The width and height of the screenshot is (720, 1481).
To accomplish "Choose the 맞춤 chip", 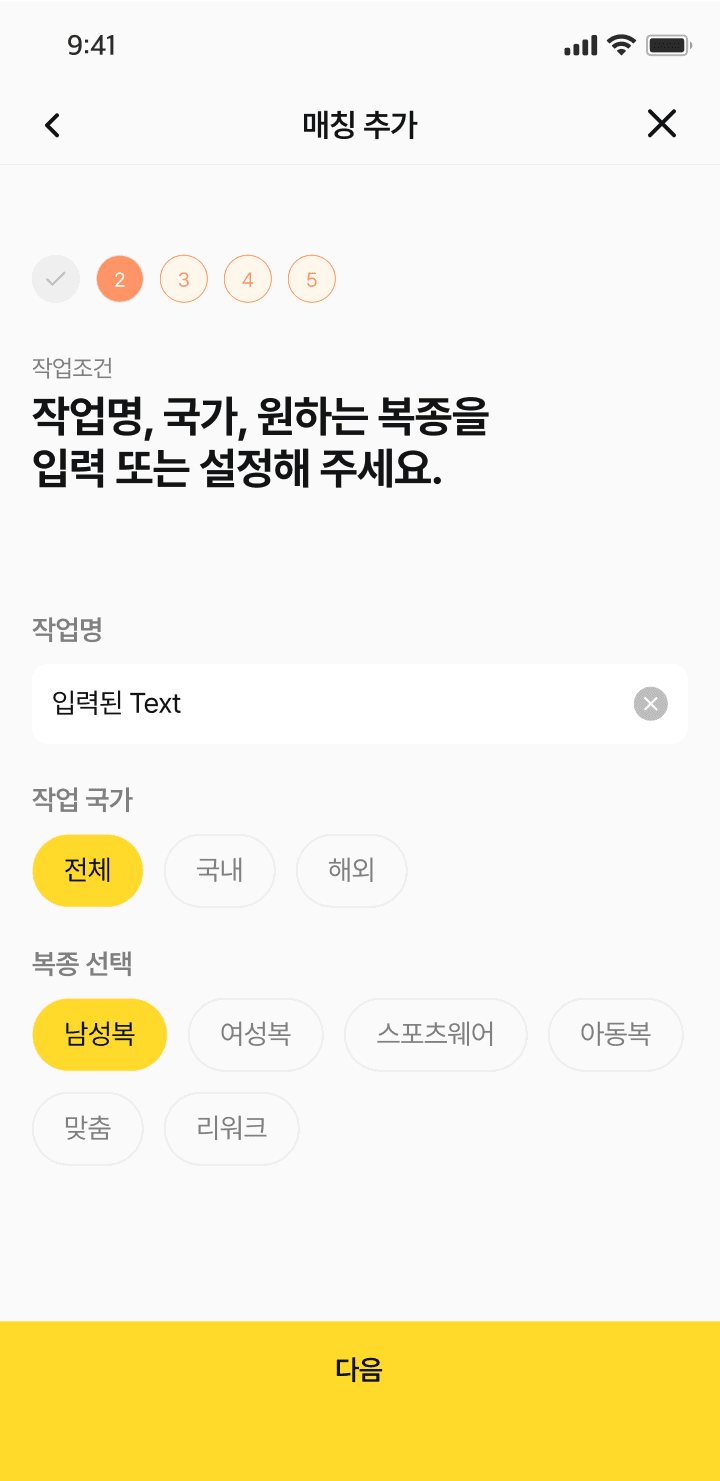I will click(x=88, y=1128).
